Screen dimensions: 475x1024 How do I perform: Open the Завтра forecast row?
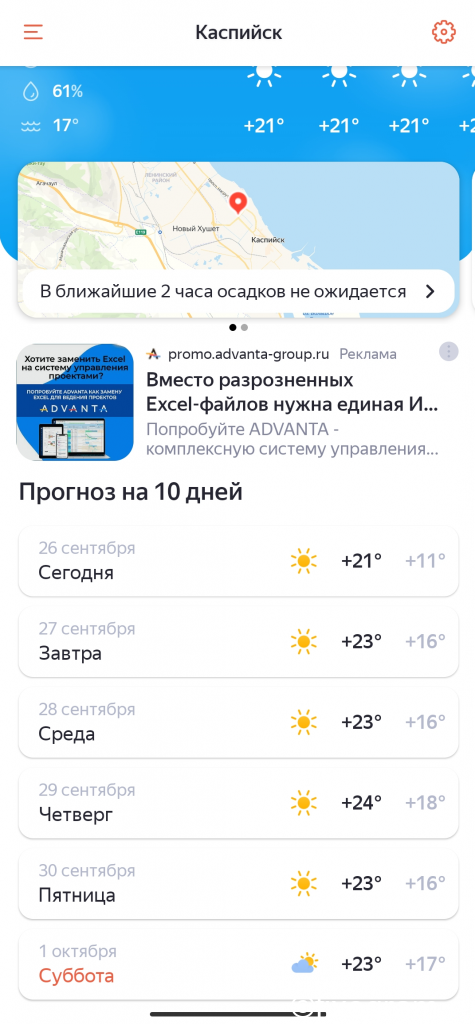(238, 641)
